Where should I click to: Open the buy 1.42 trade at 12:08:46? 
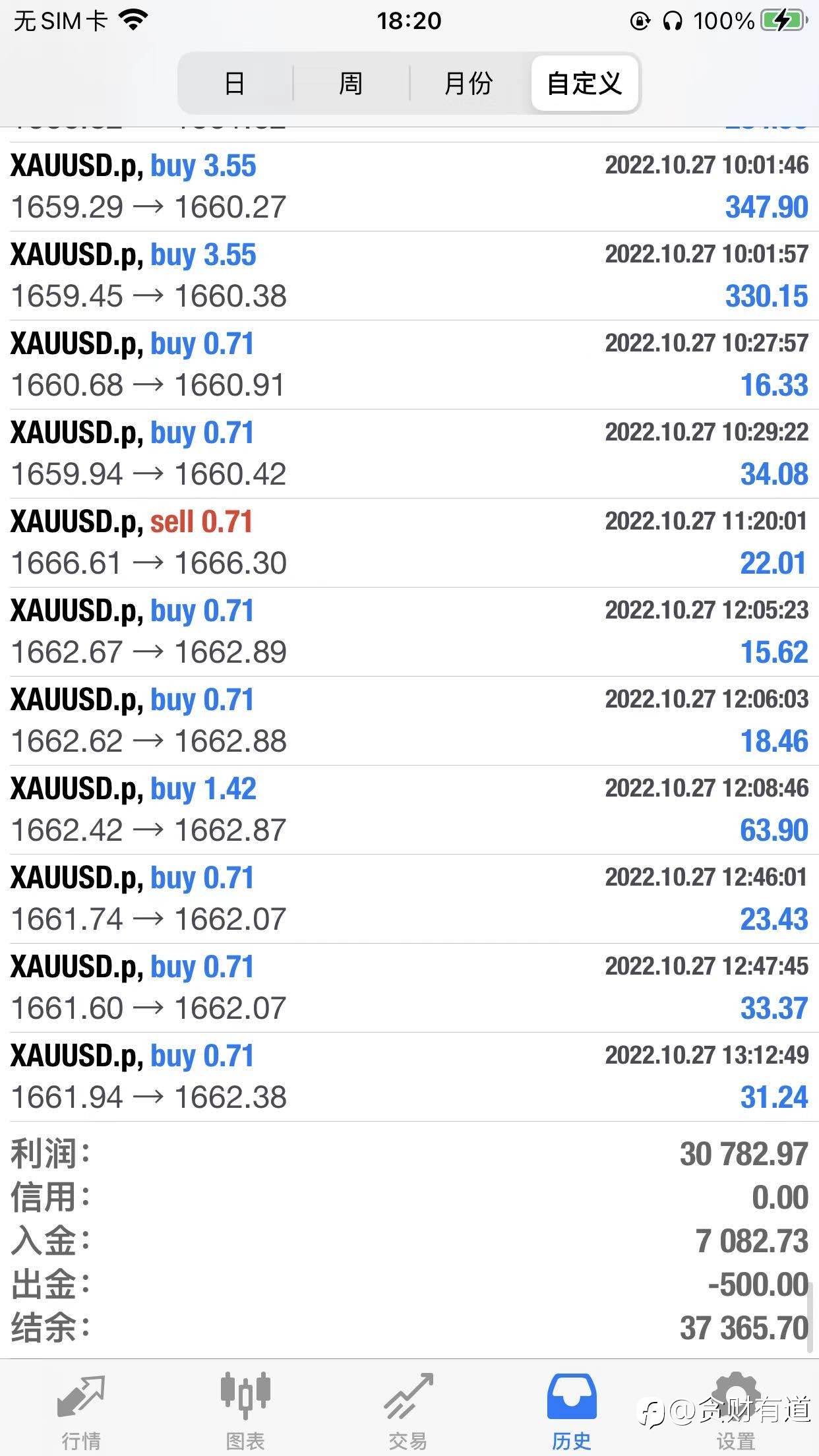point(409,810)
